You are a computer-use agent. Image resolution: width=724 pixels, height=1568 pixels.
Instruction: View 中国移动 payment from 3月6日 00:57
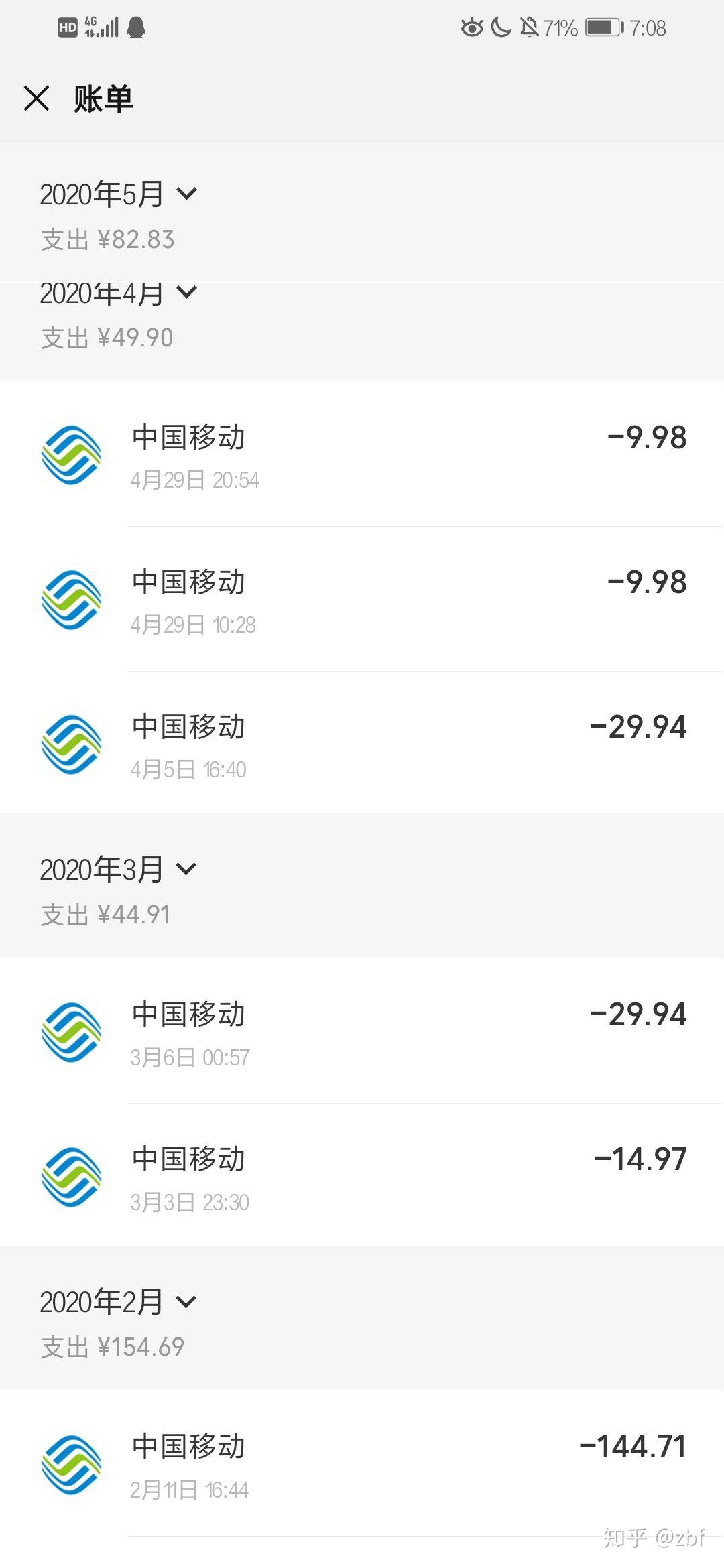click(362, 1033)
